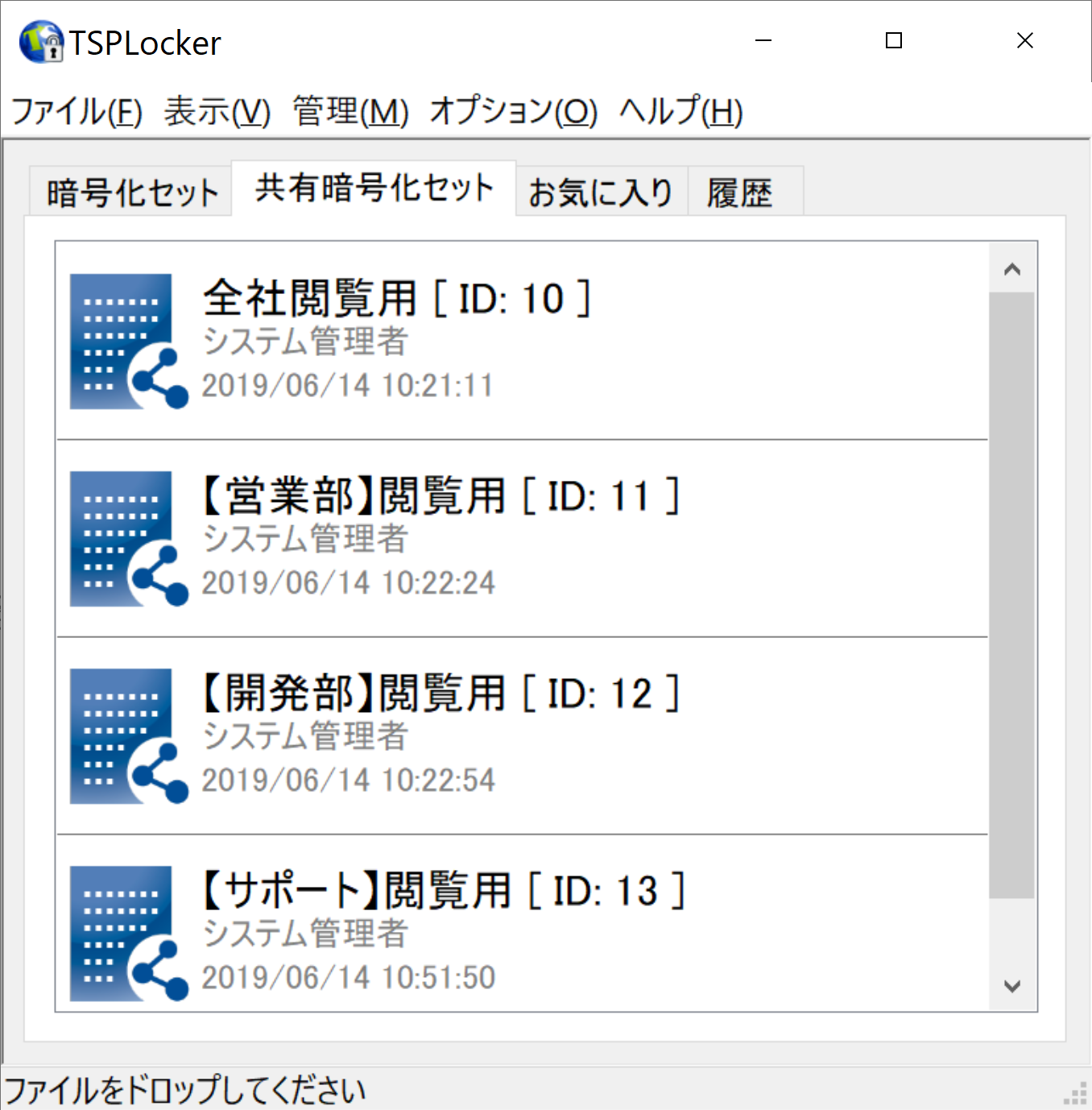This screenshot has height=1110, width=1092.
Task: Open the ヘルプ(H) menu
Action: 680,111
